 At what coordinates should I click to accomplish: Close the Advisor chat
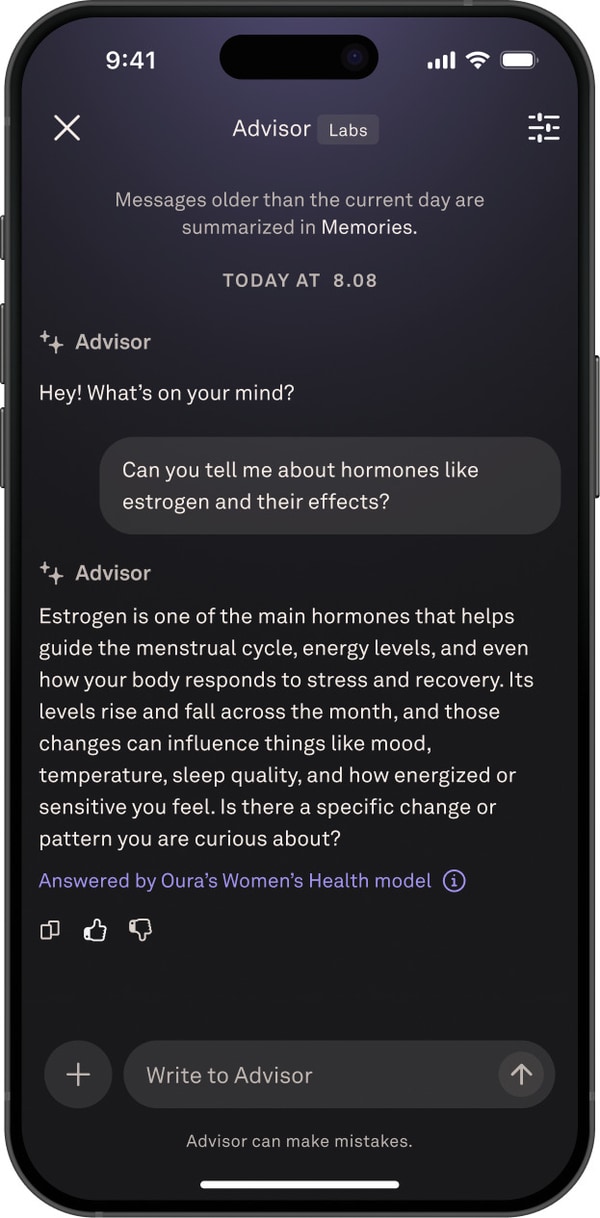[x=67, y=128]
